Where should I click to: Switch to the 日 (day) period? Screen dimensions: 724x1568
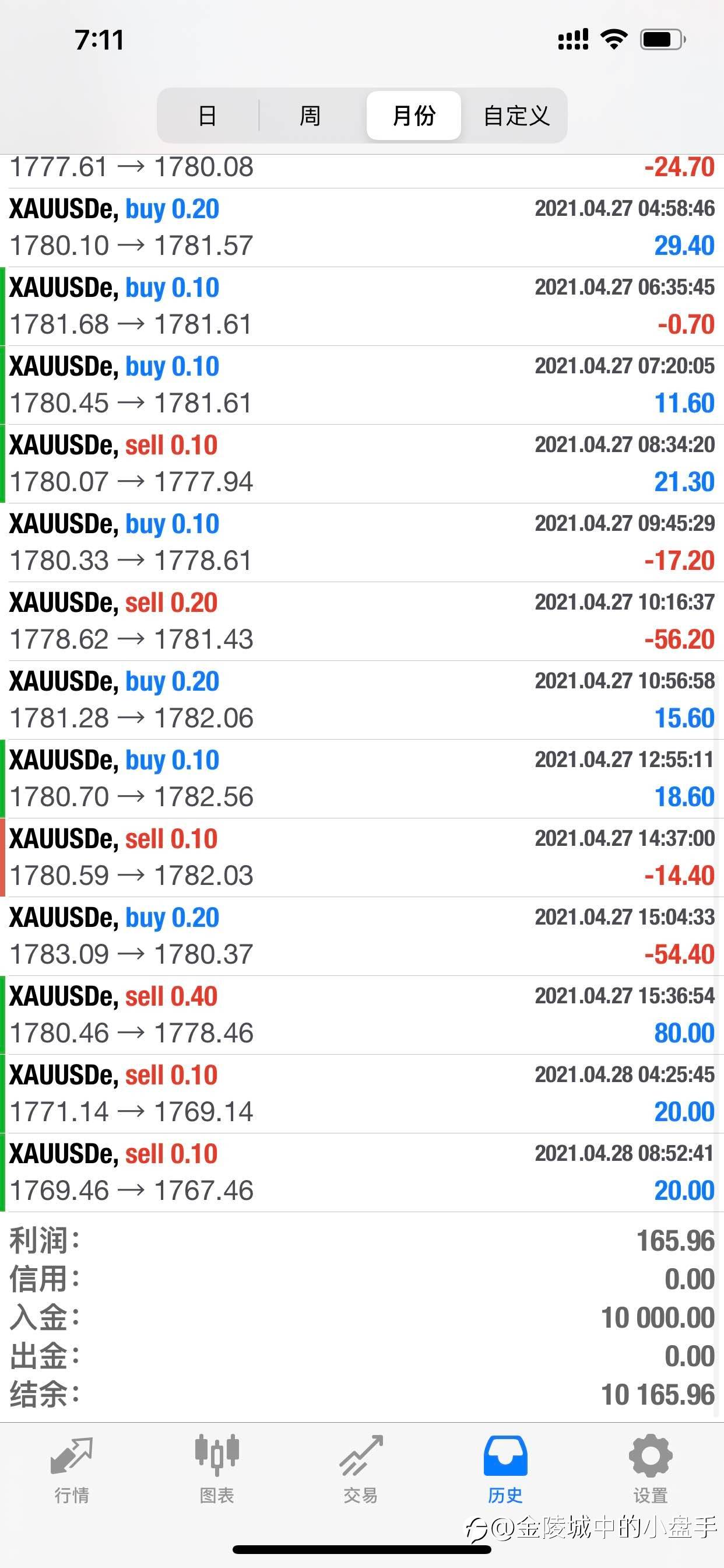(208, 115)
